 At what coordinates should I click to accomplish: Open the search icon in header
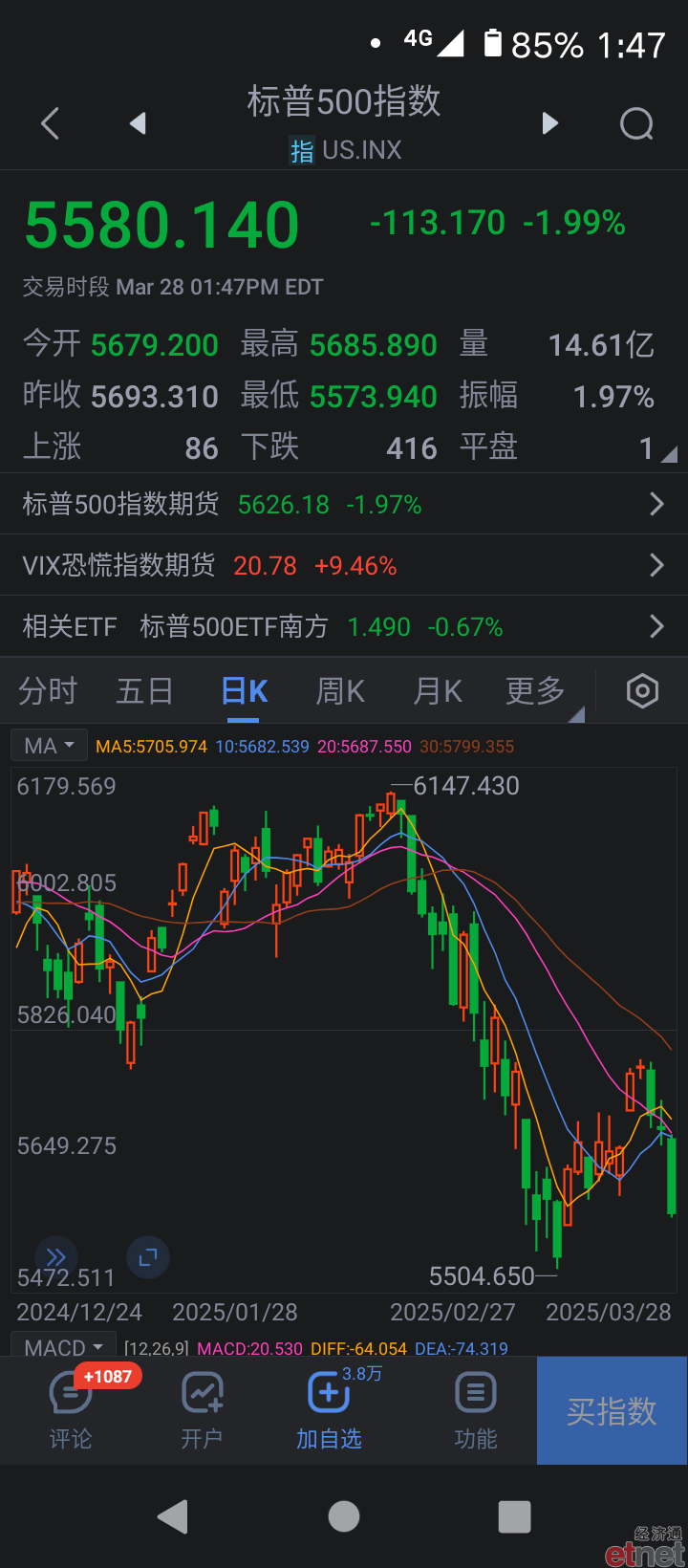636,123
